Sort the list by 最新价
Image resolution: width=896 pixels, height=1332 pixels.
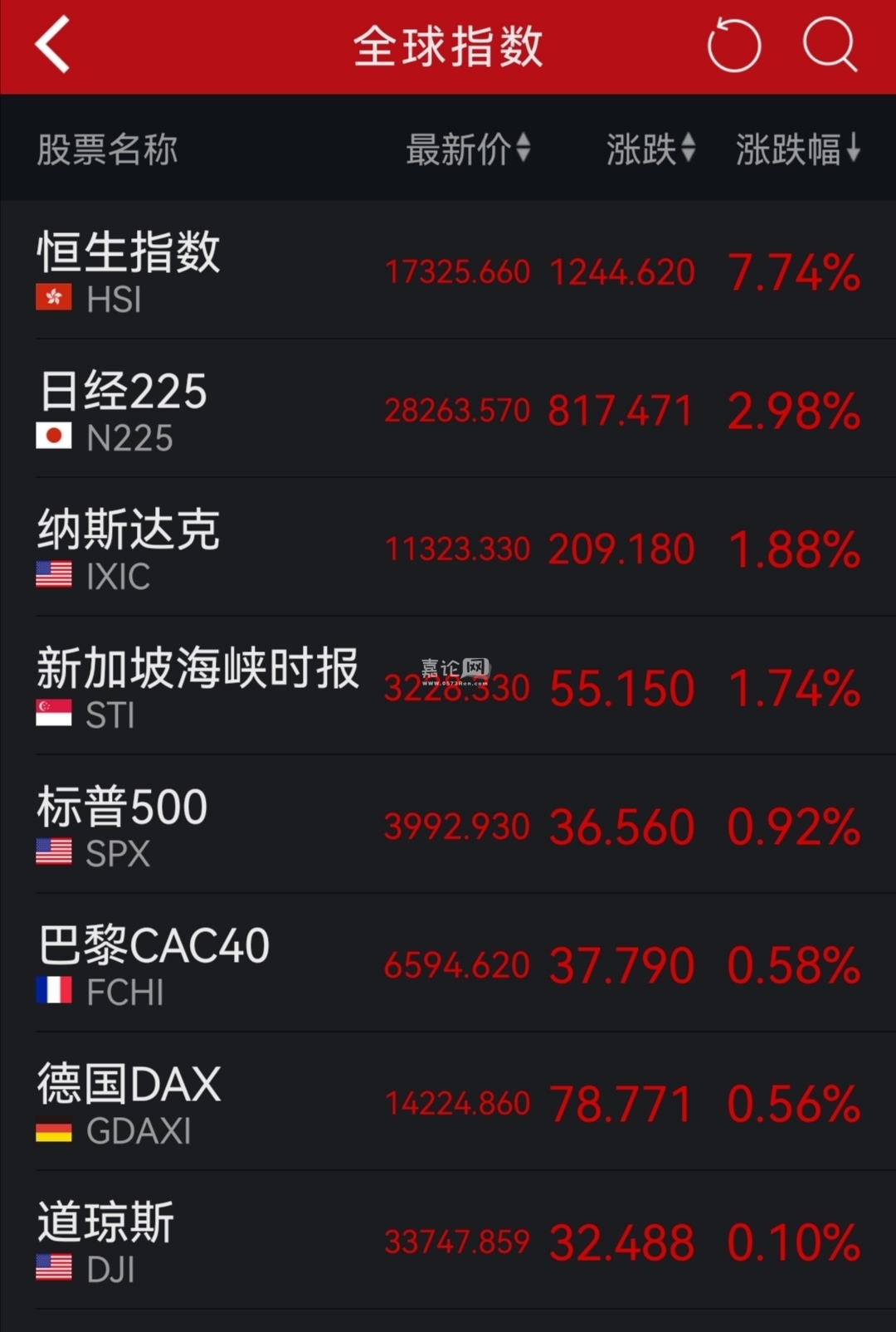(467, 149)
